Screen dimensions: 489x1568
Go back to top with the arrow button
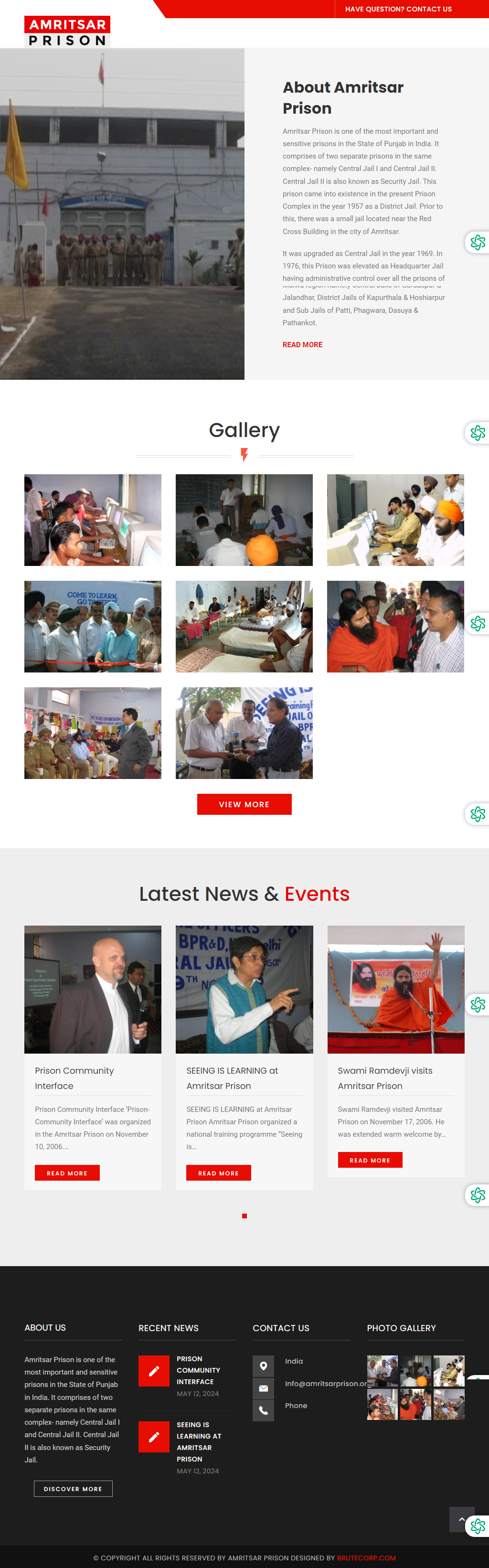[x=462, y=1519]
